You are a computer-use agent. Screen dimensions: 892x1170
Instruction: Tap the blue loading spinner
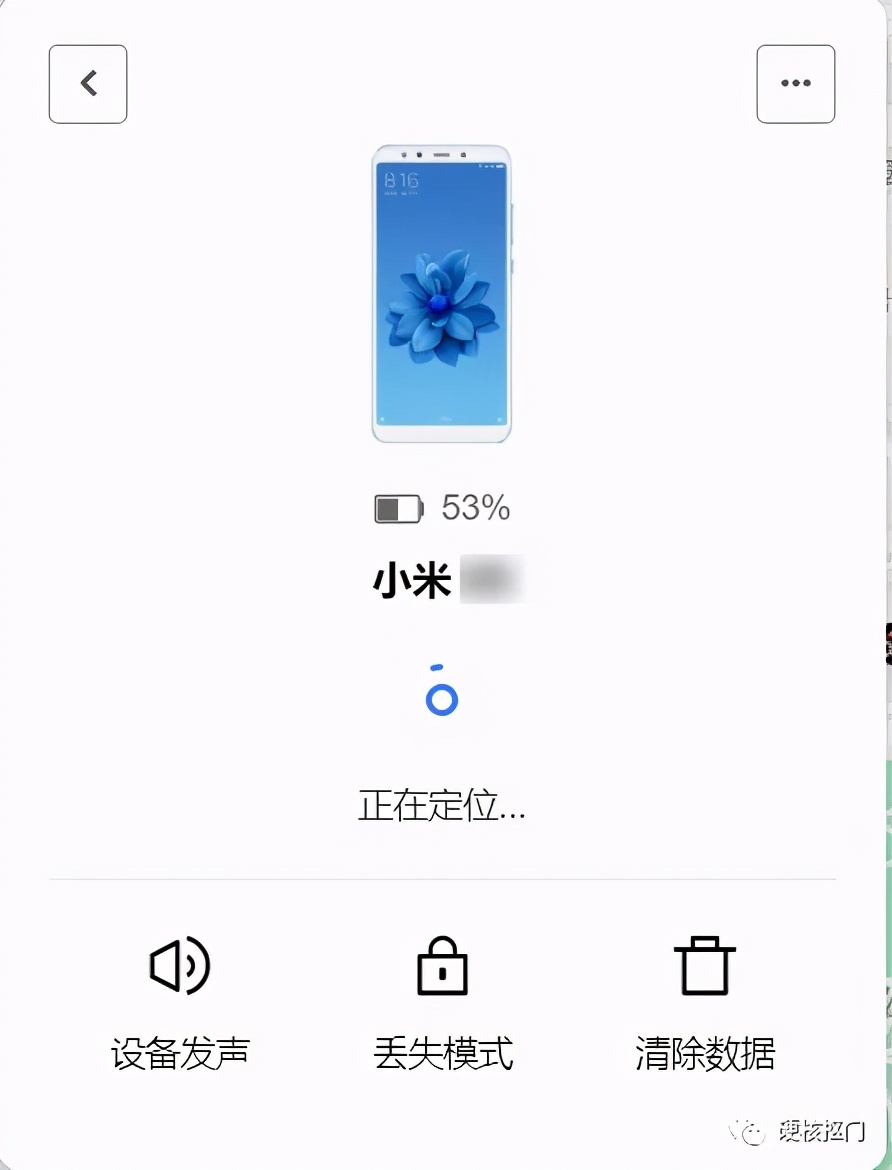[441, 695]
